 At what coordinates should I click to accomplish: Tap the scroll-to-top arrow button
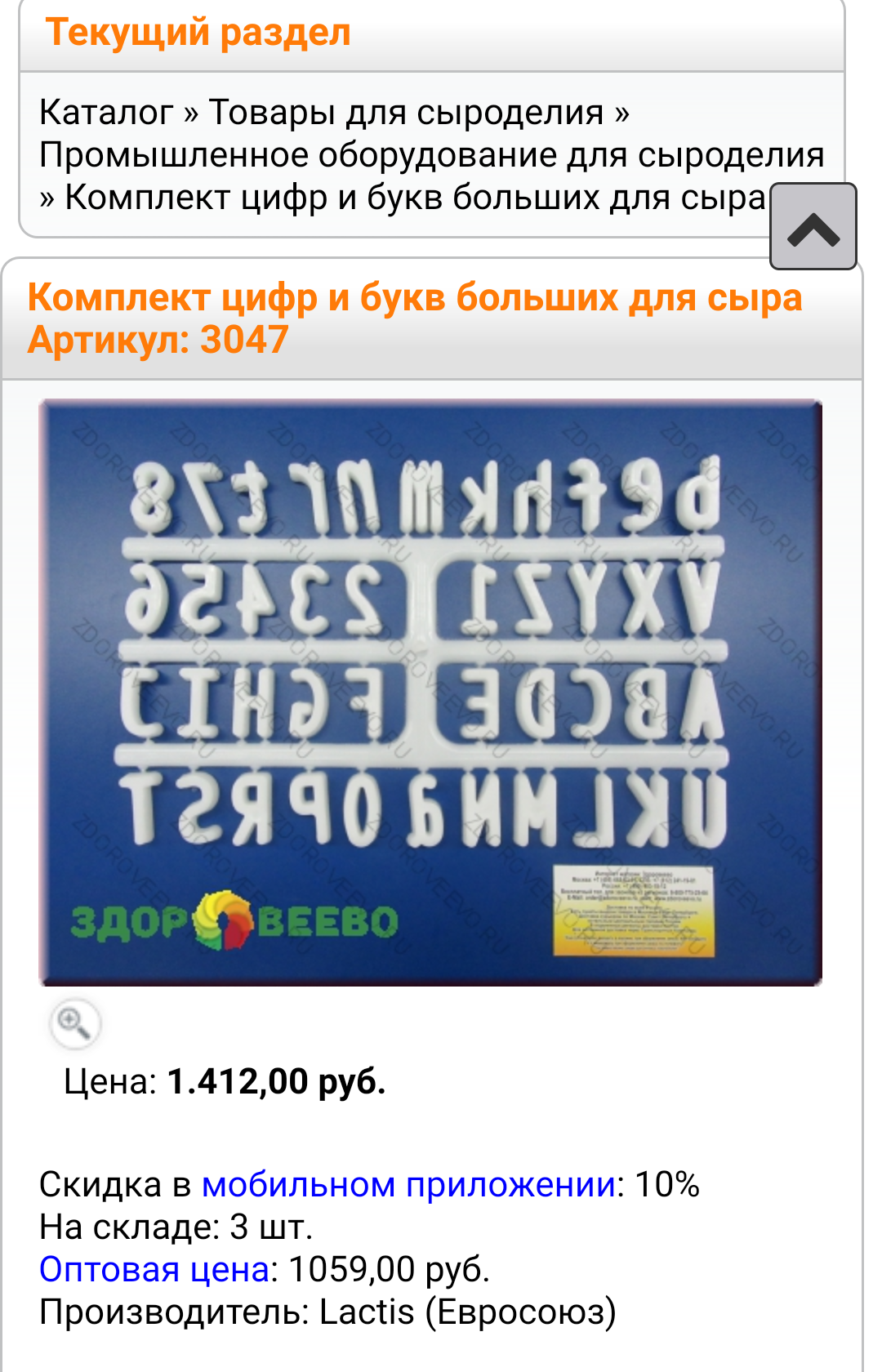(x=813, y=227)
